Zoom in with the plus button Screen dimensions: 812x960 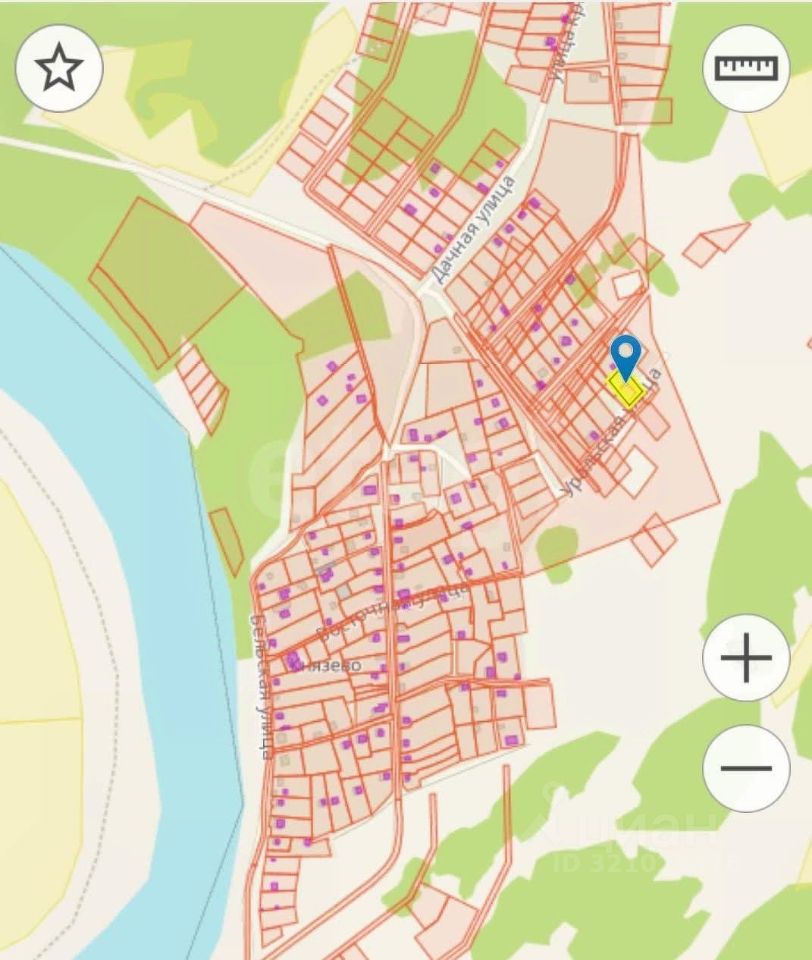746,658
